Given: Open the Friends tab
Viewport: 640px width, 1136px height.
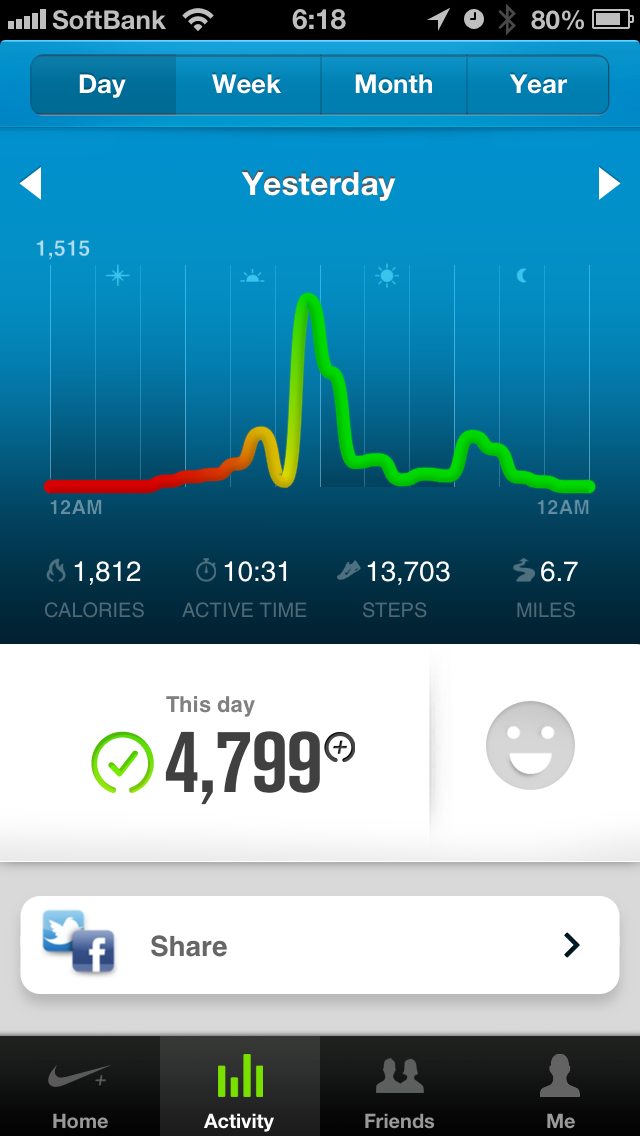Looking at the screenshot, I should tap(399, 1088).
